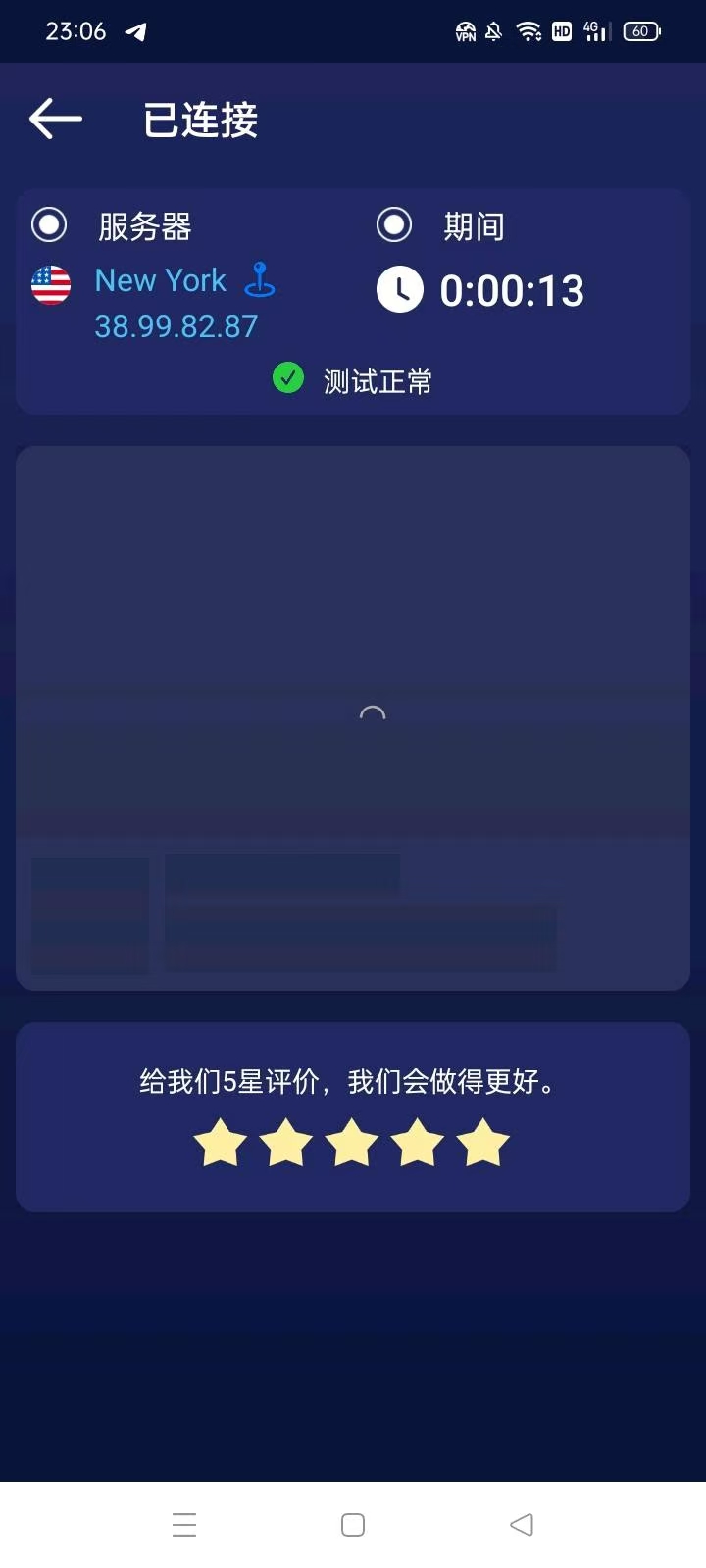Viewport: 706px width, 1568px height.
Task: Tap the location pin next to New York
Action: click(260, 280)
